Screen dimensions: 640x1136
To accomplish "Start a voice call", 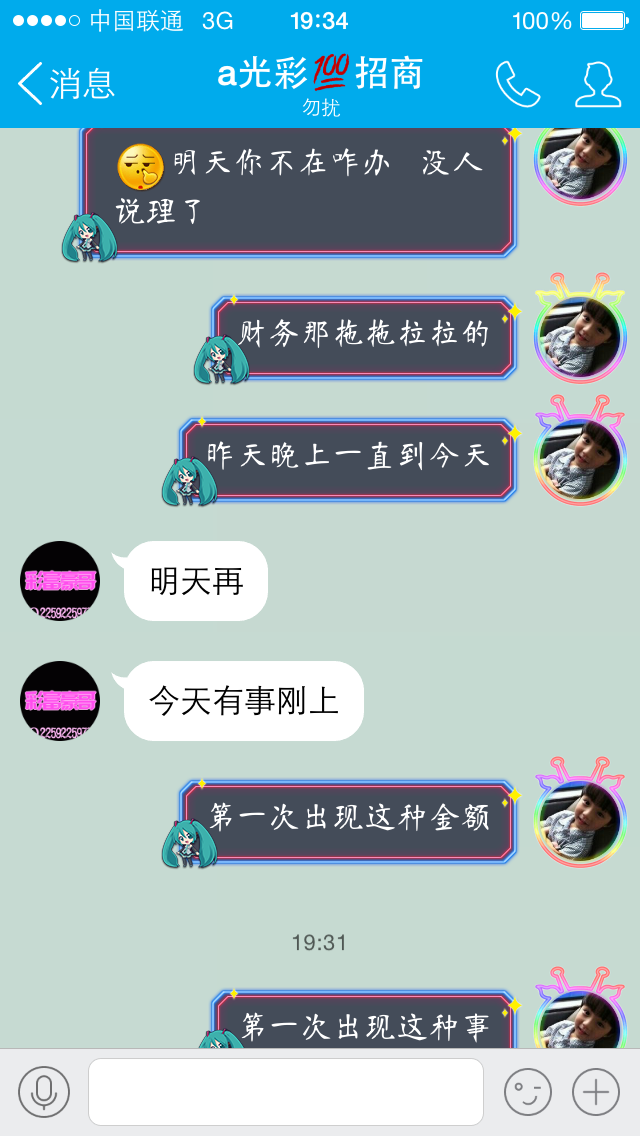I will coord(518,84).
